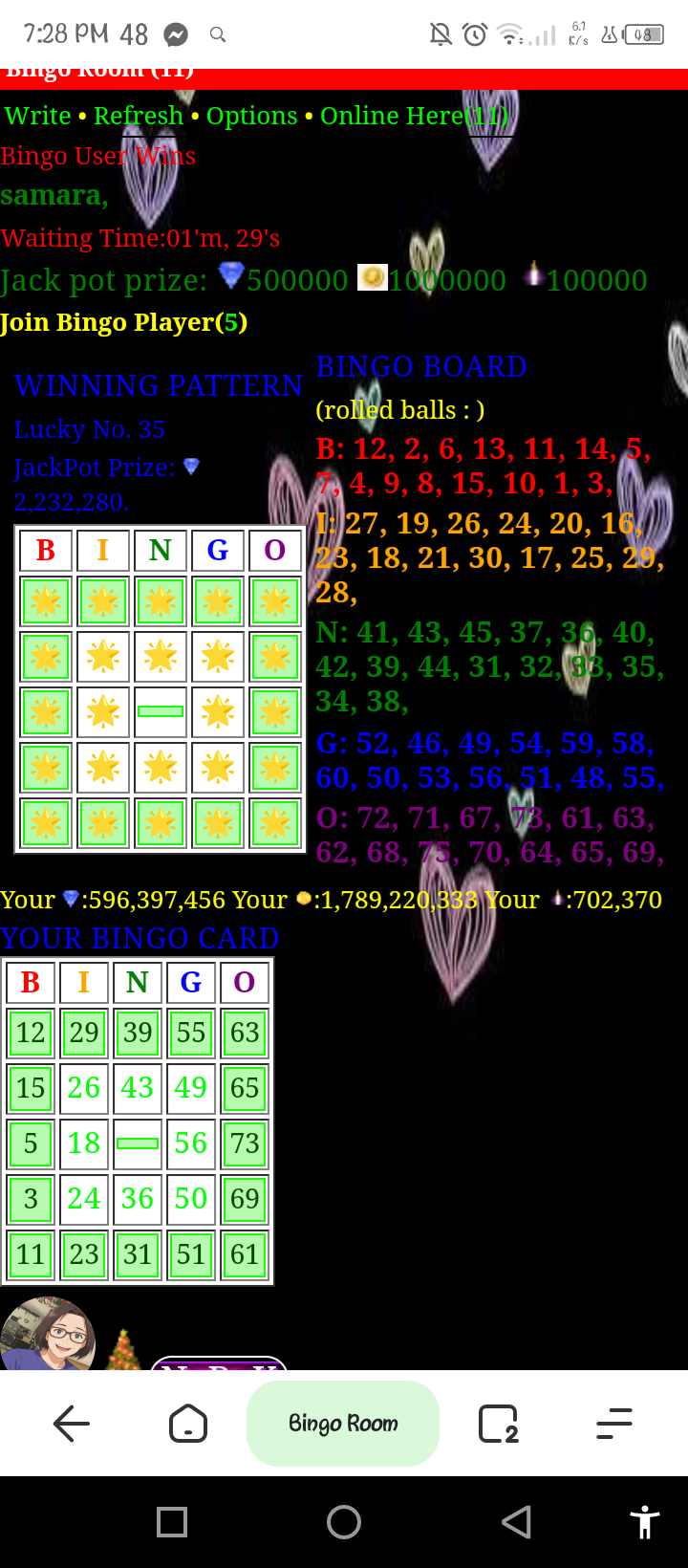The width and height of the screenshot is (688, 1568).
Task: View the Online Here(11) users list
Action: pos(414,116)
